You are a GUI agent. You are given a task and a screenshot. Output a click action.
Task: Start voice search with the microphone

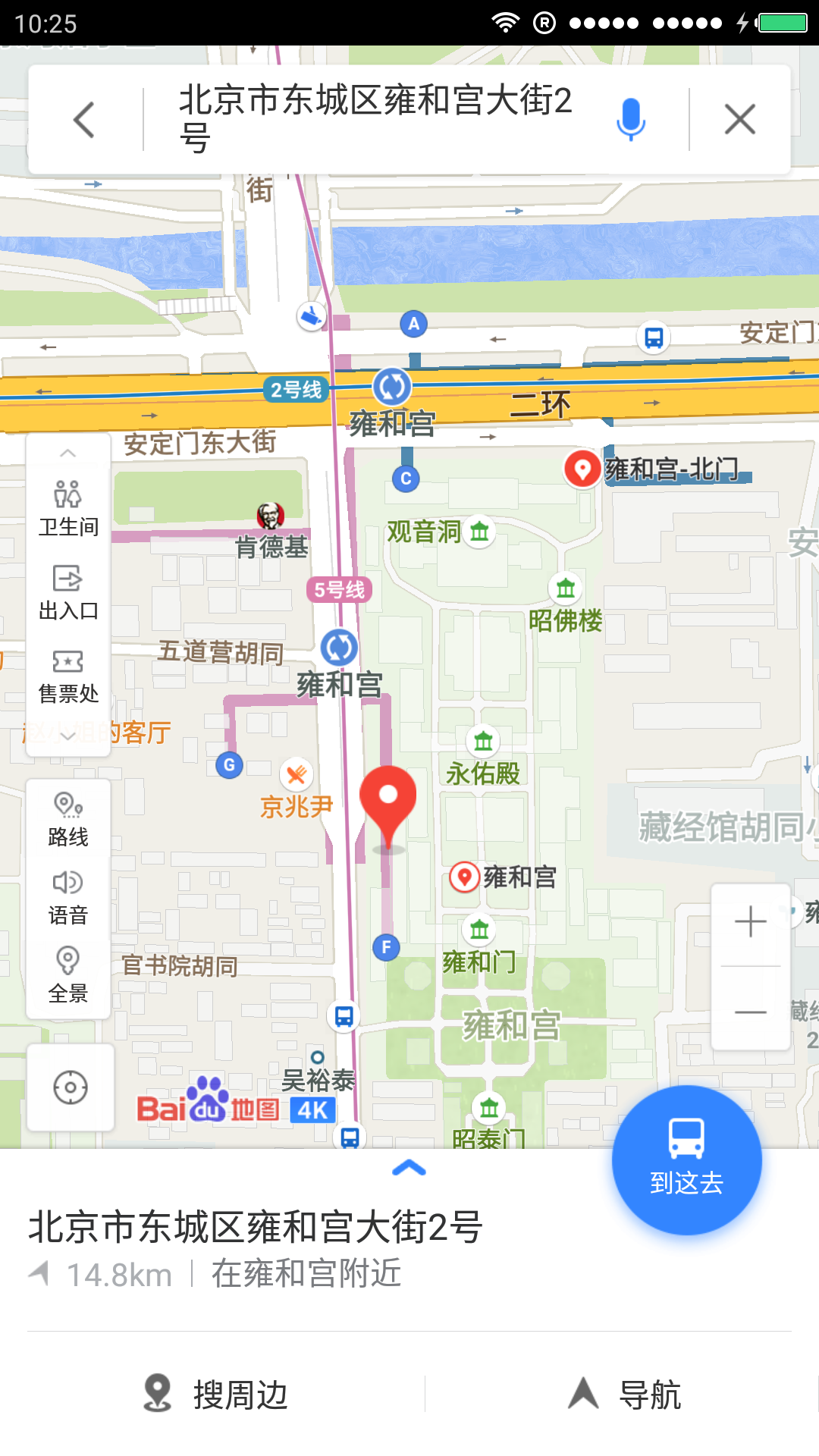[630, 120]
